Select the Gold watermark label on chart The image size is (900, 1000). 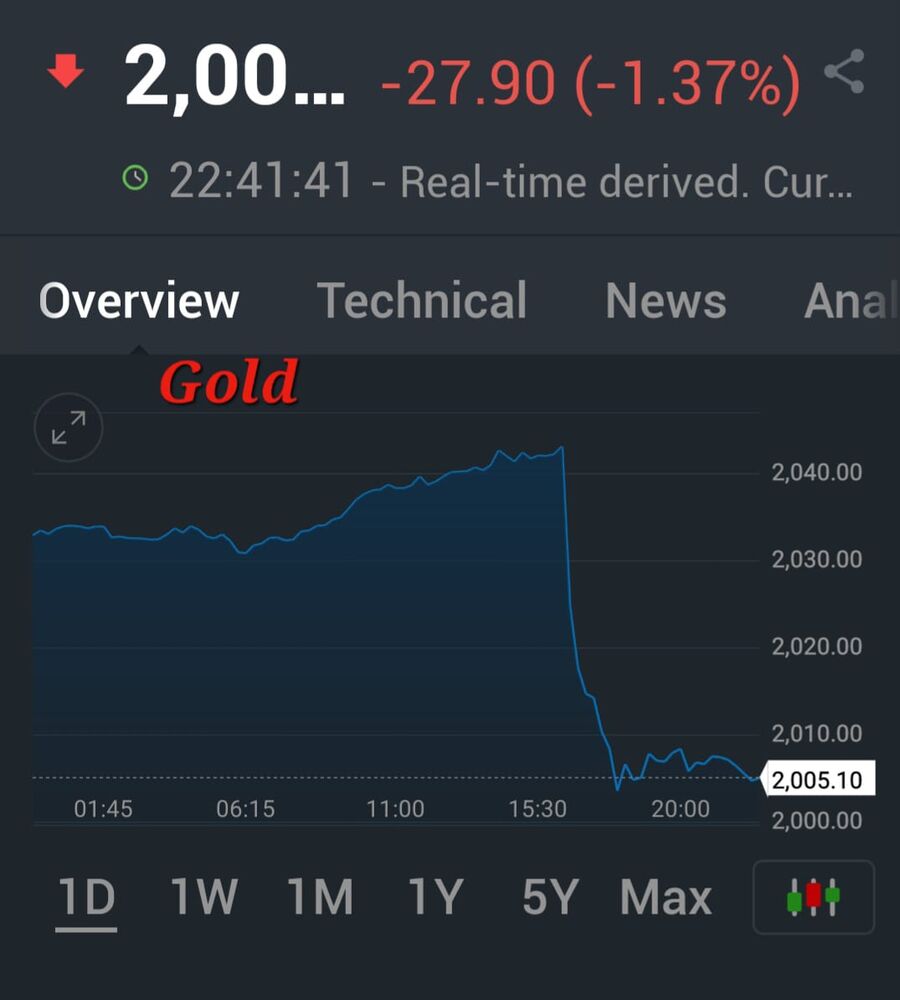coord(228,380)
